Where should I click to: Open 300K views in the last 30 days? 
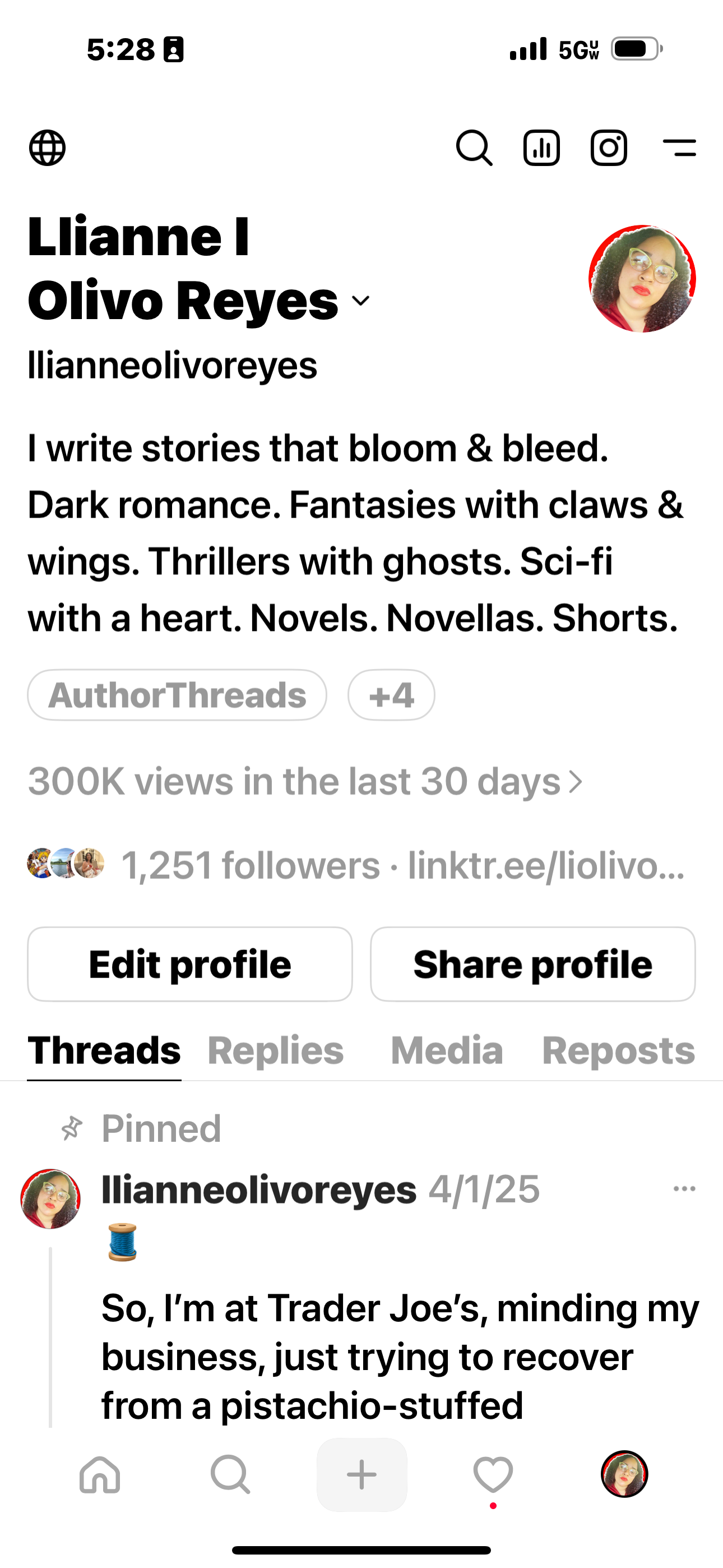coord(304,782)
